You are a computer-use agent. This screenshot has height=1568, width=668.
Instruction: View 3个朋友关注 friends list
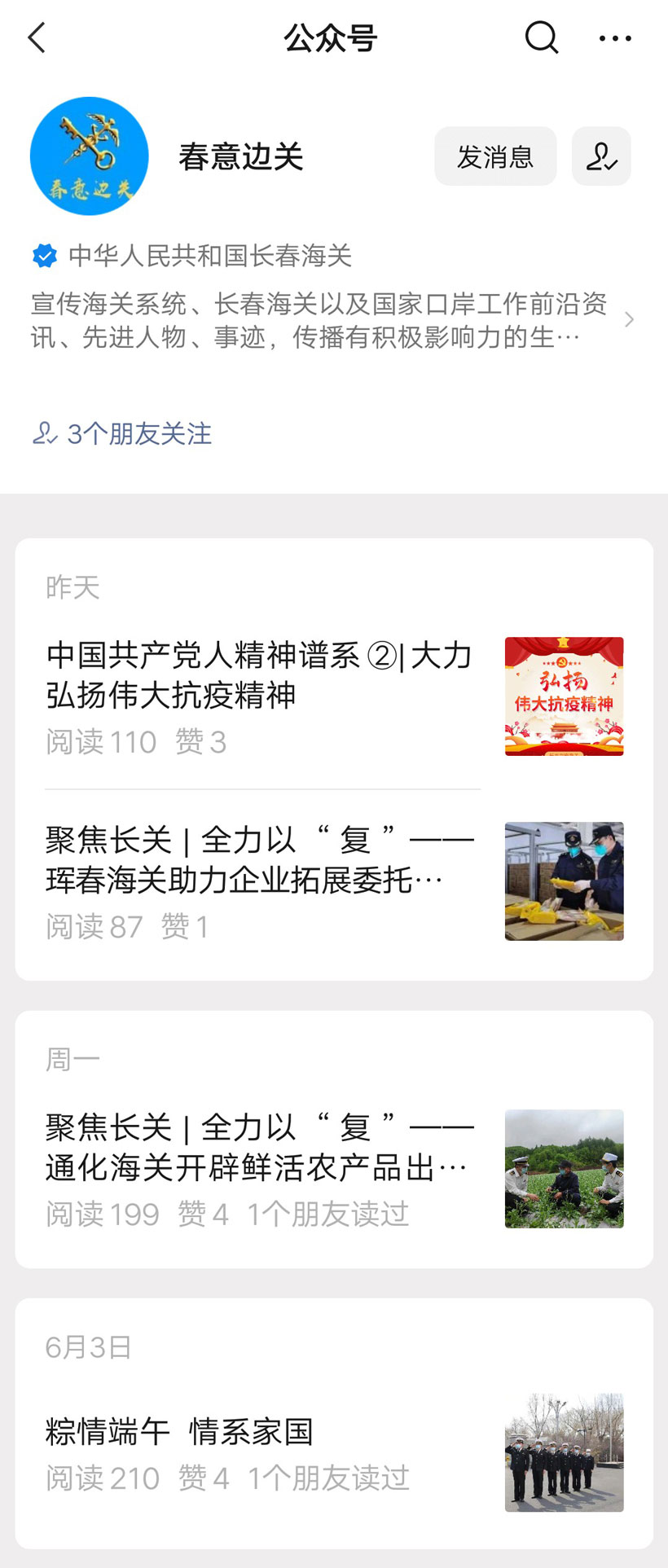(122, 433)
